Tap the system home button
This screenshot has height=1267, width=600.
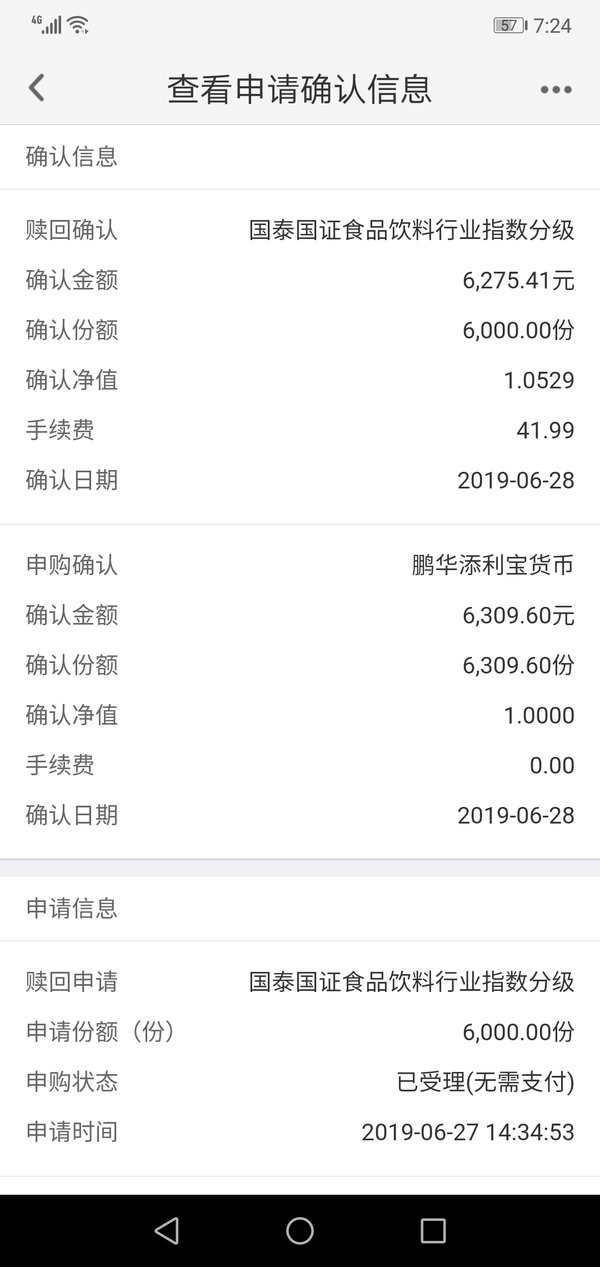tap(300, 1230)
